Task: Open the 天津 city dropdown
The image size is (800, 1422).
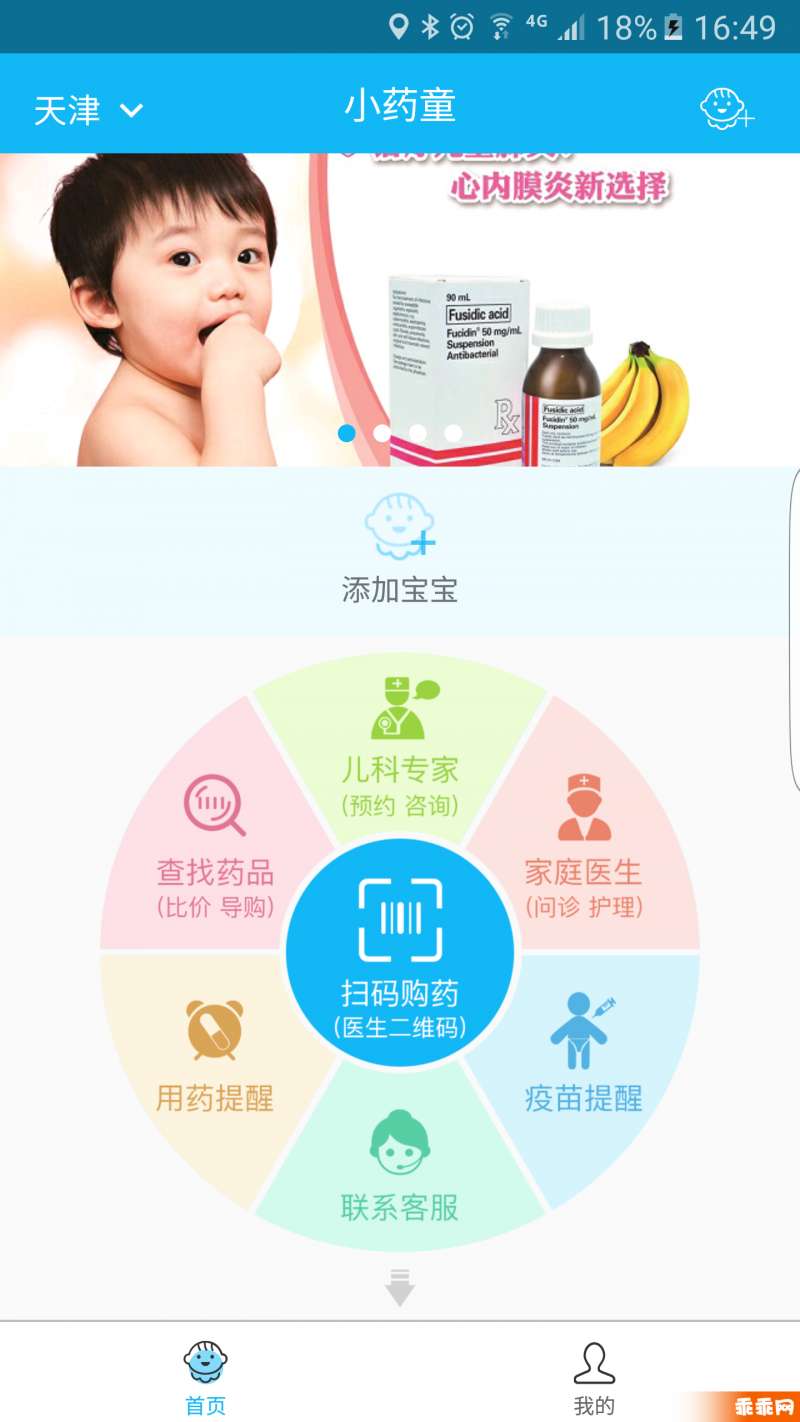Action: [88, 109]
